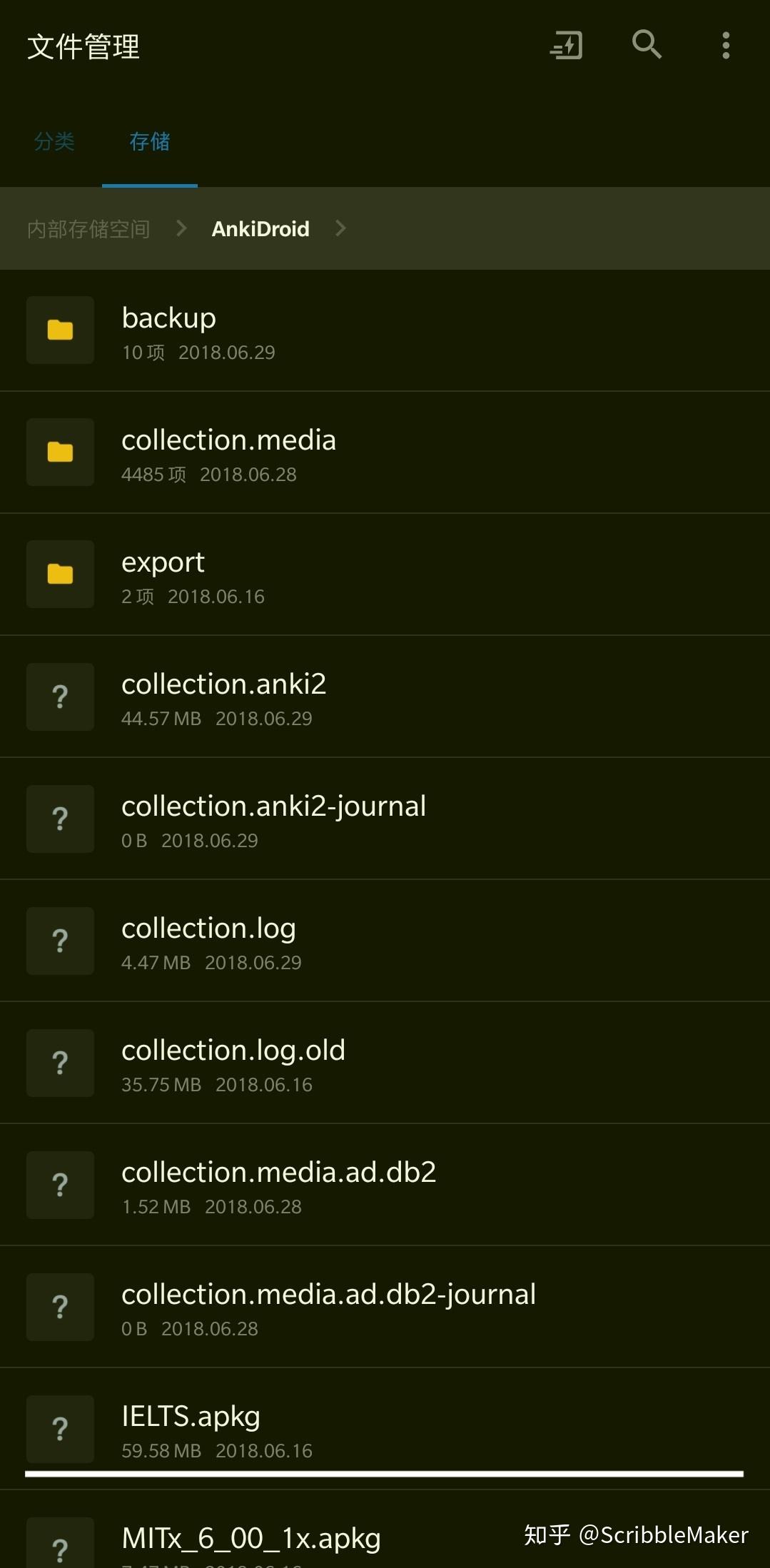Open the search icon in the app bar
The width and height of the screenshot is (770, 1568).
click(647, 46)
